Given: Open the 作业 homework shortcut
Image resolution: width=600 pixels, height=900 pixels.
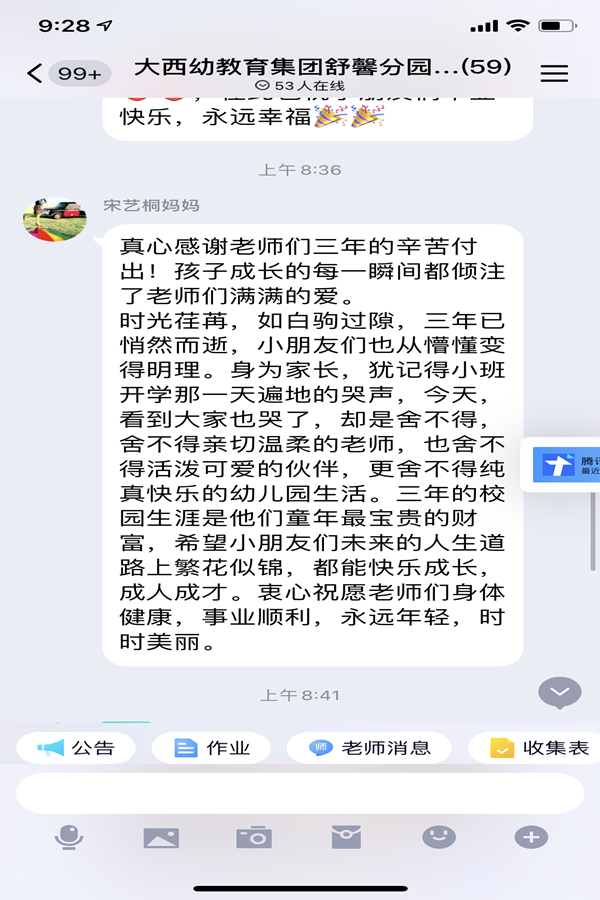Looking at the screenshot, I should pos(213,747).
